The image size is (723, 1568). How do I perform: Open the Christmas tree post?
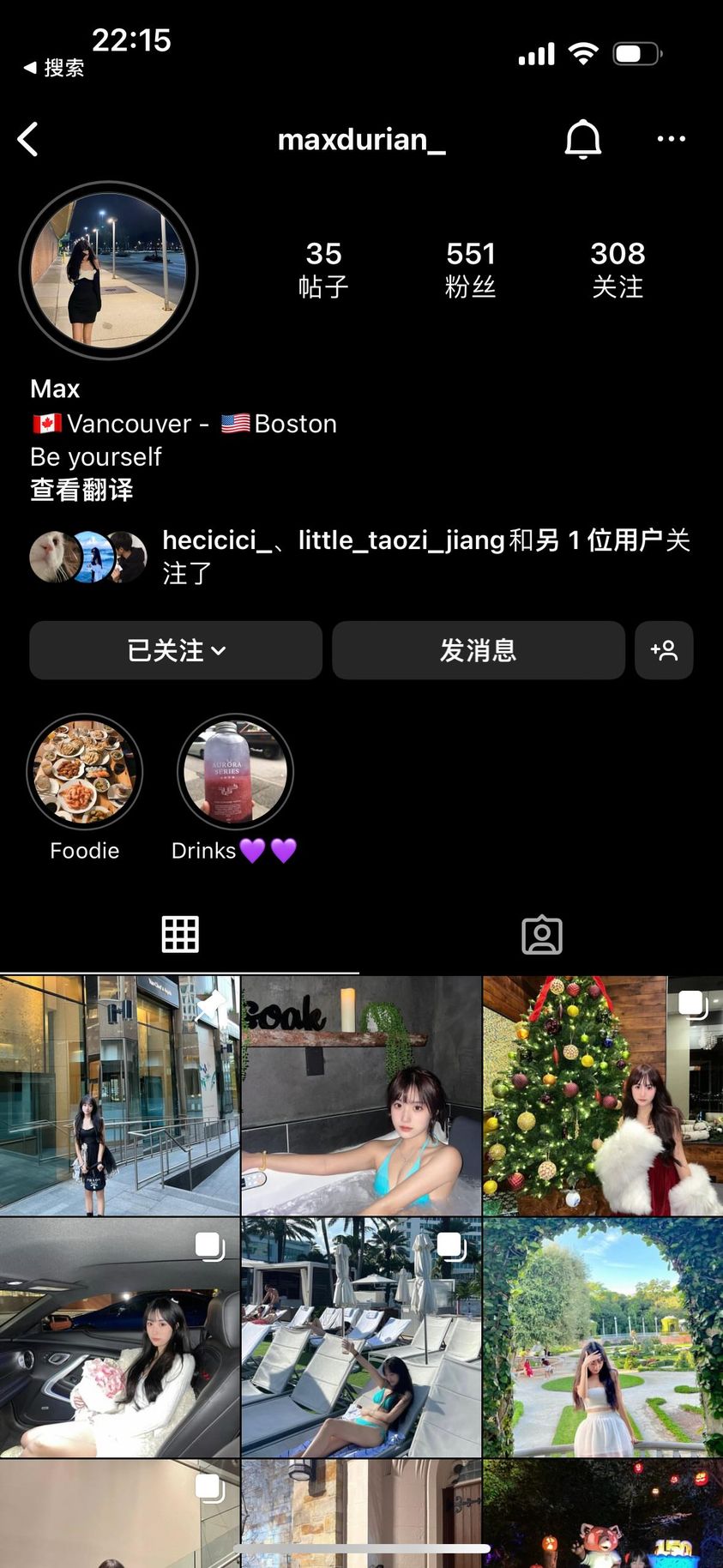tap(602, 1095)
